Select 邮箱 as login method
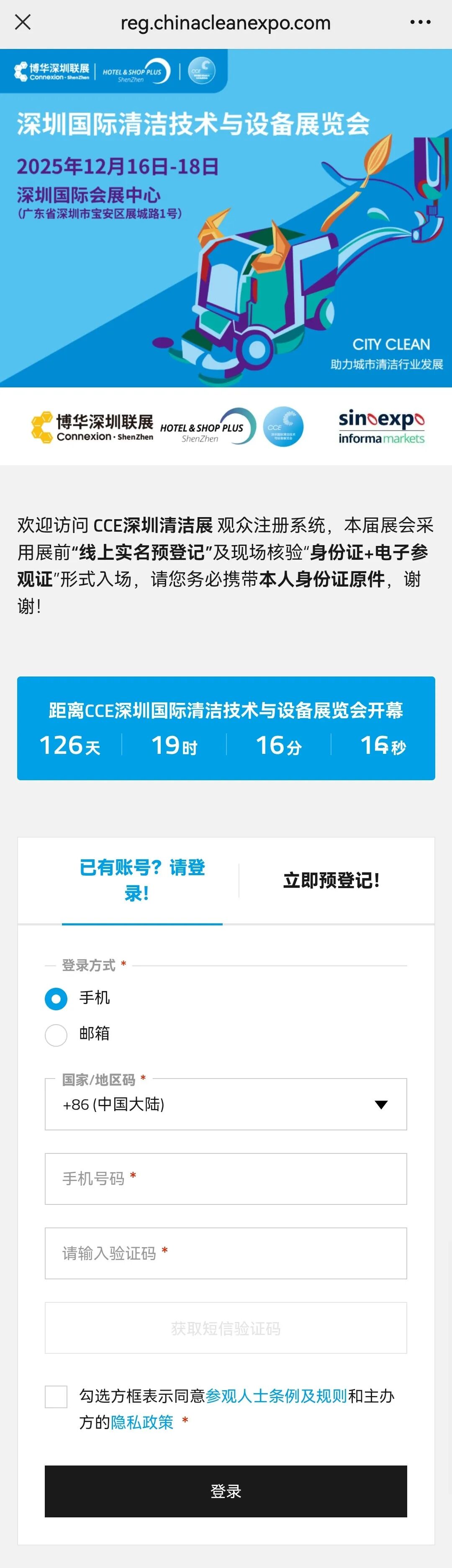This screenshot has width=452, height=1568. (x=56, y=1034)
